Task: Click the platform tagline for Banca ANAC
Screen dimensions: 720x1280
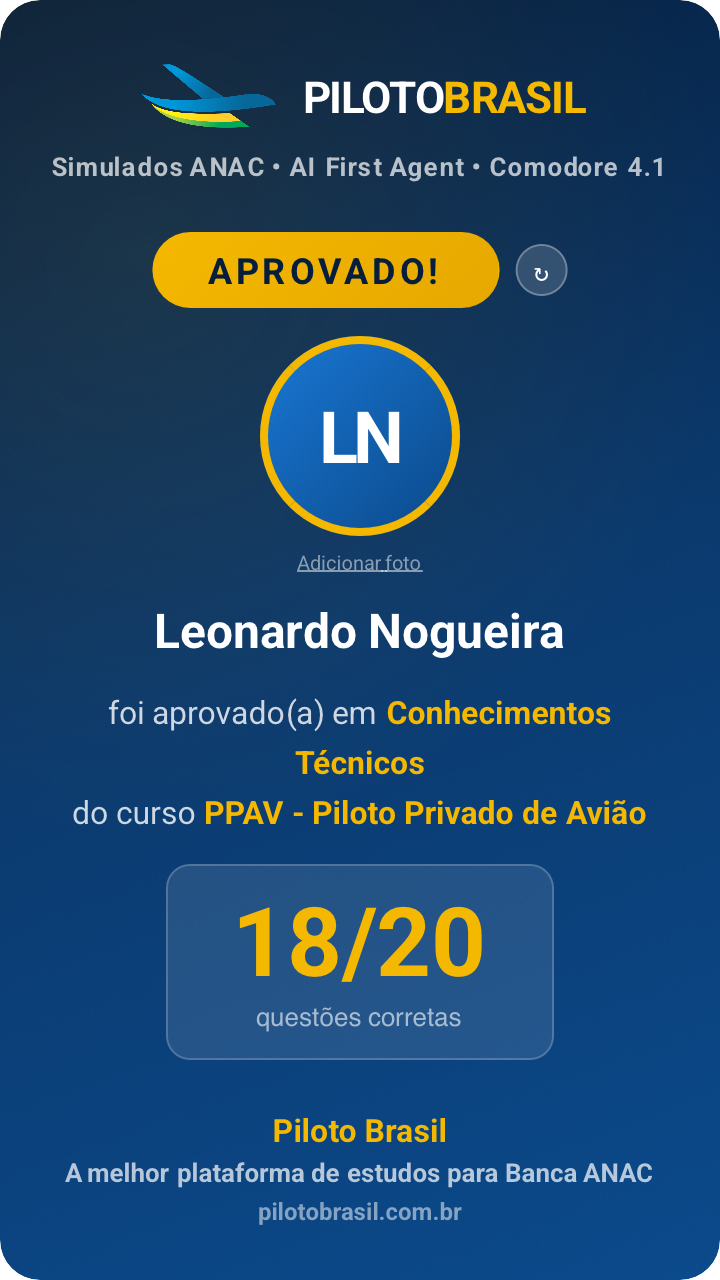Action: [x=360, y=1172]
